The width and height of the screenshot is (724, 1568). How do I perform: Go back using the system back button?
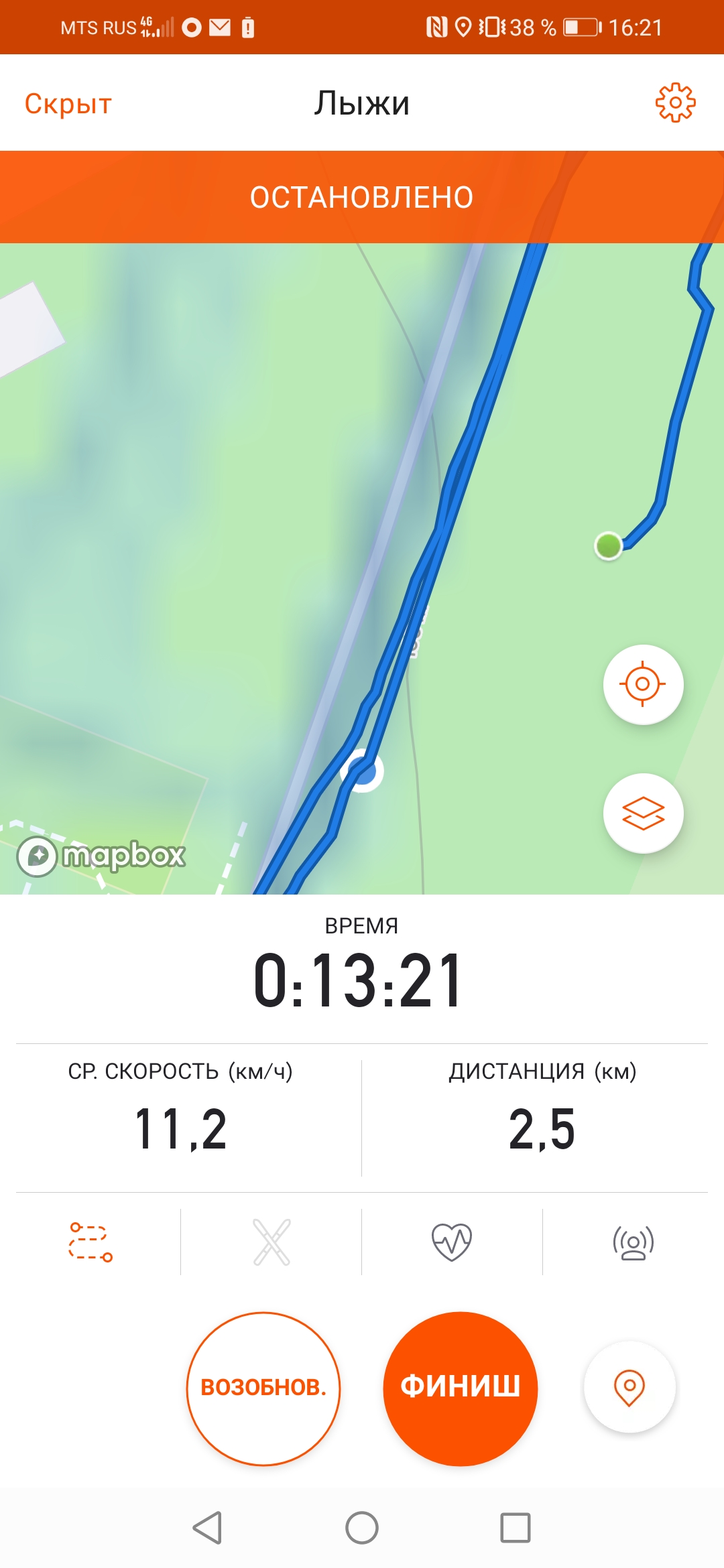coord(208,1527)
